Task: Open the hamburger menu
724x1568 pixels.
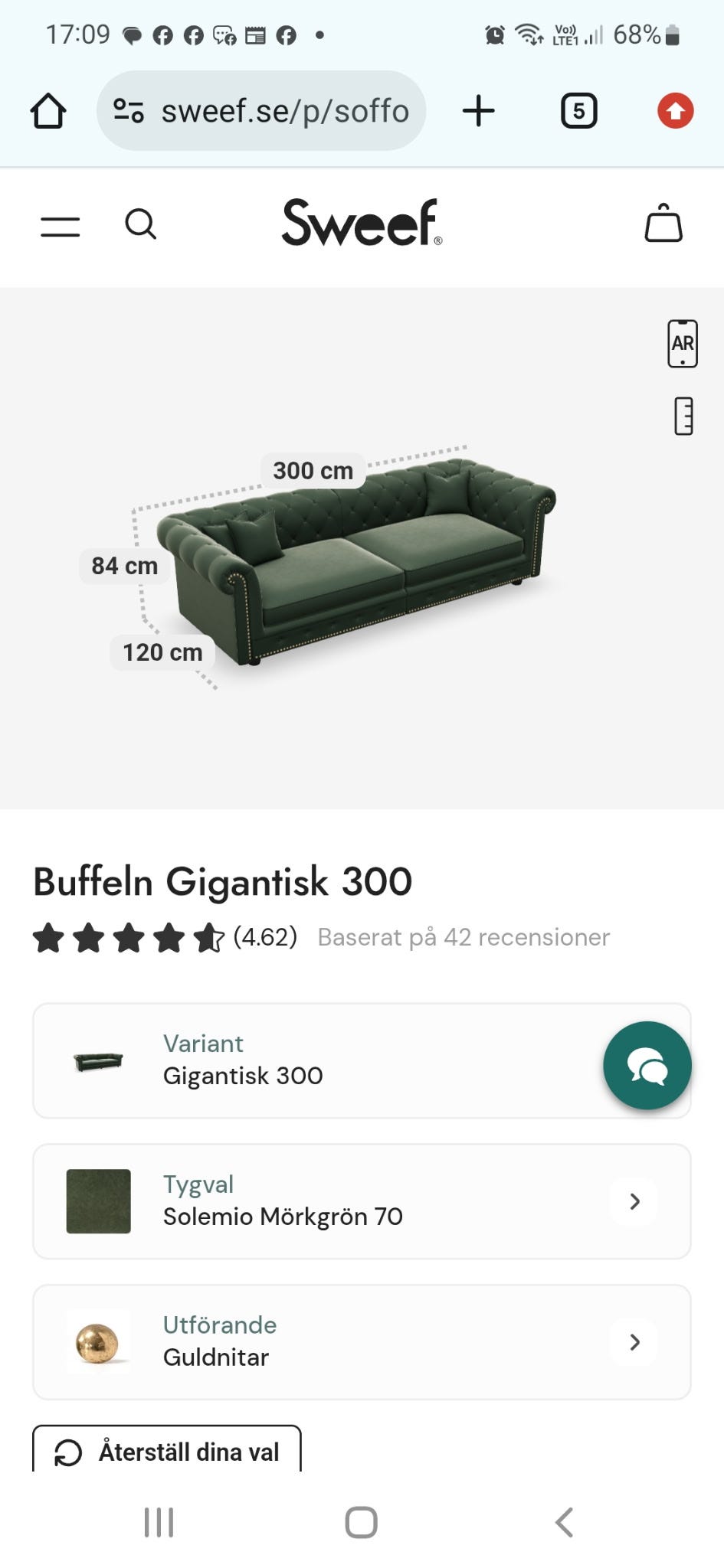Action: click(60, 225)
